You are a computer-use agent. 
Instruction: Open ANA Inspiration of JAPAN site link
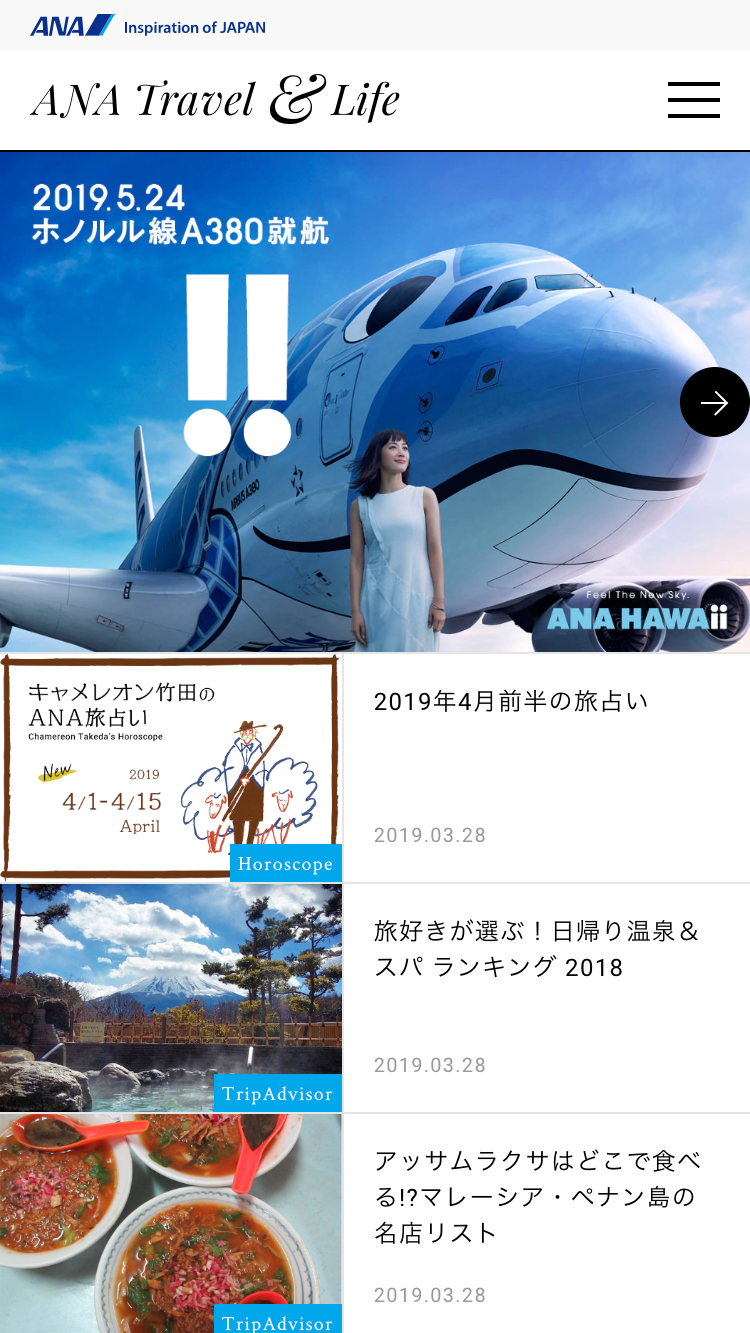148,26
